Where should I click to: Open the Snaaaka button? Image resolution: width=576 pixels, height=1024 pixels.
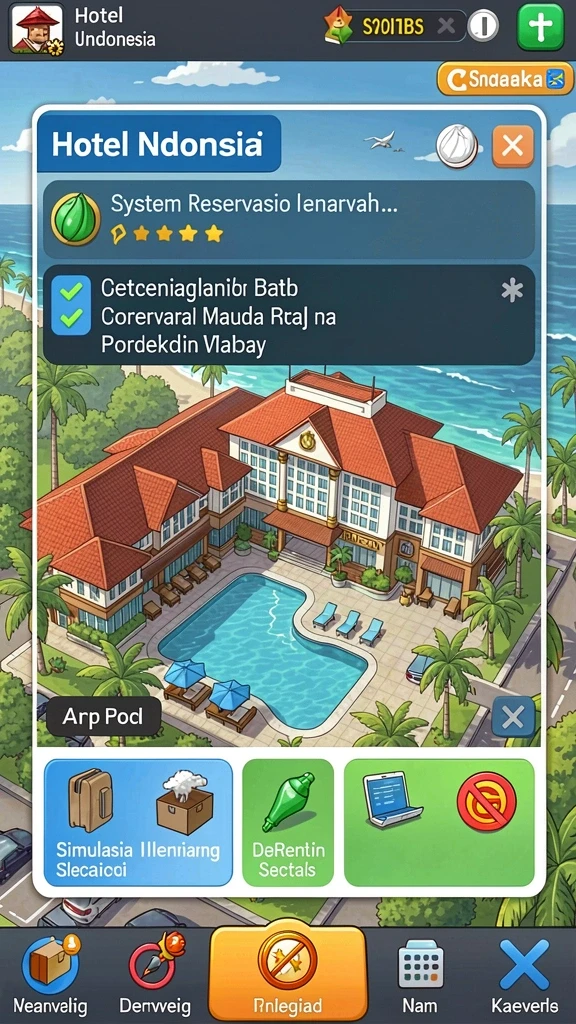[505, 79]
